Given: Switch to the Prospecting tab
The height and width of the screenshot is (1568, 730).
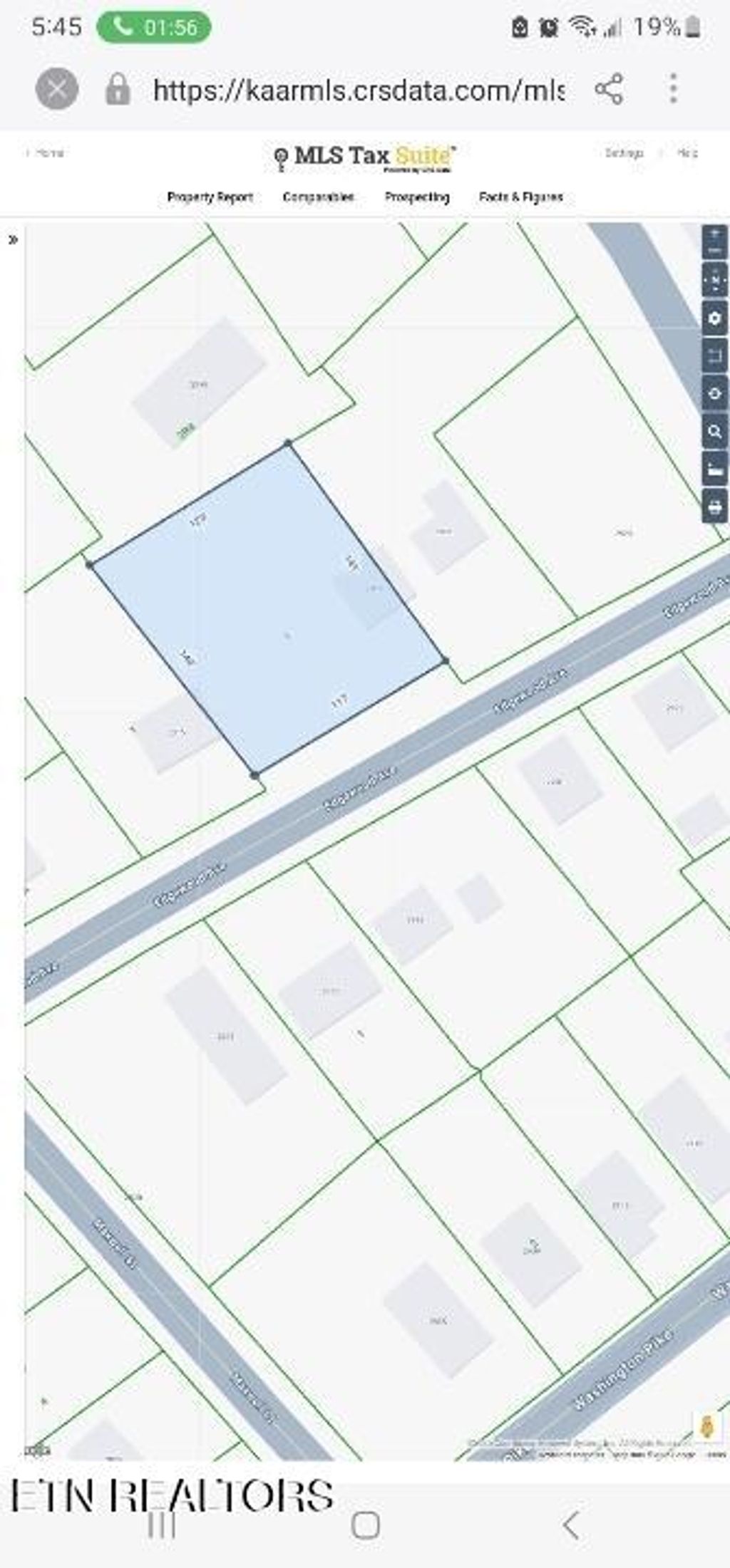Looking at the screenshot, I should point(417,197).
